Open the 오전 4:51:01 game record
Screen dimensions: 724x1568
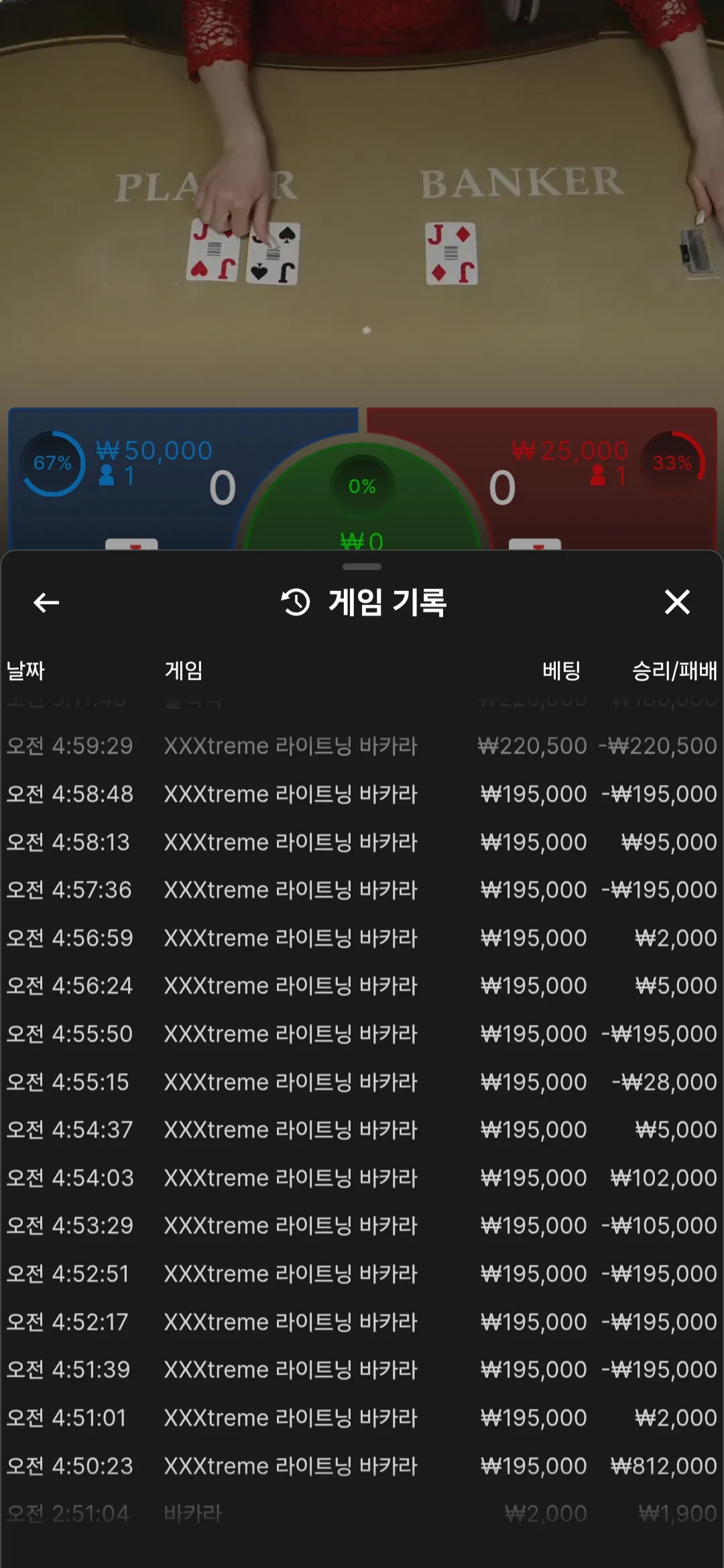(362, 1418)
